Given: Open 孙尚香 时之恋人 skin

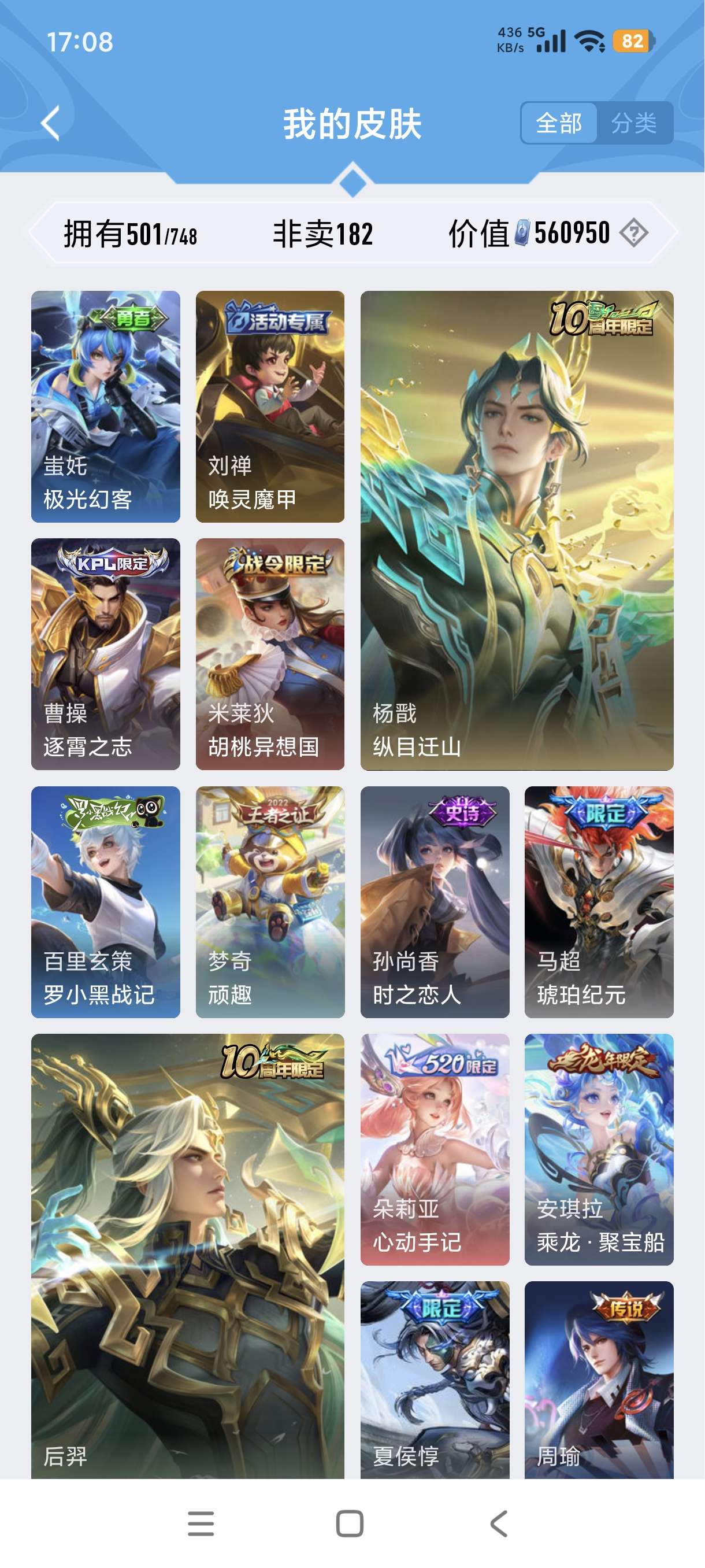Looking at the screenshot, I should [x=435, y=902].
